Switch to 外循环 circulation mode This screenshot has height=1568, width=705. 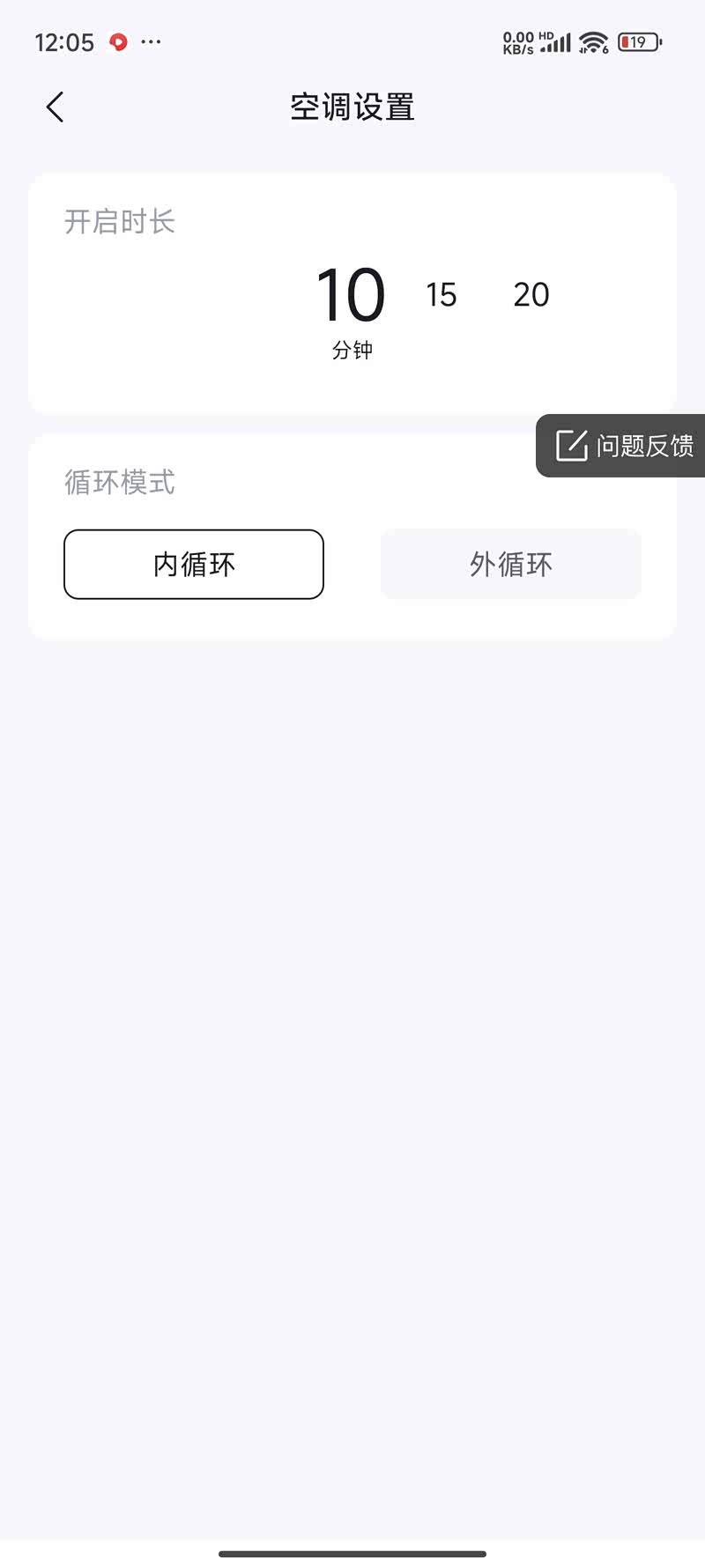click(x=511, y=565)
